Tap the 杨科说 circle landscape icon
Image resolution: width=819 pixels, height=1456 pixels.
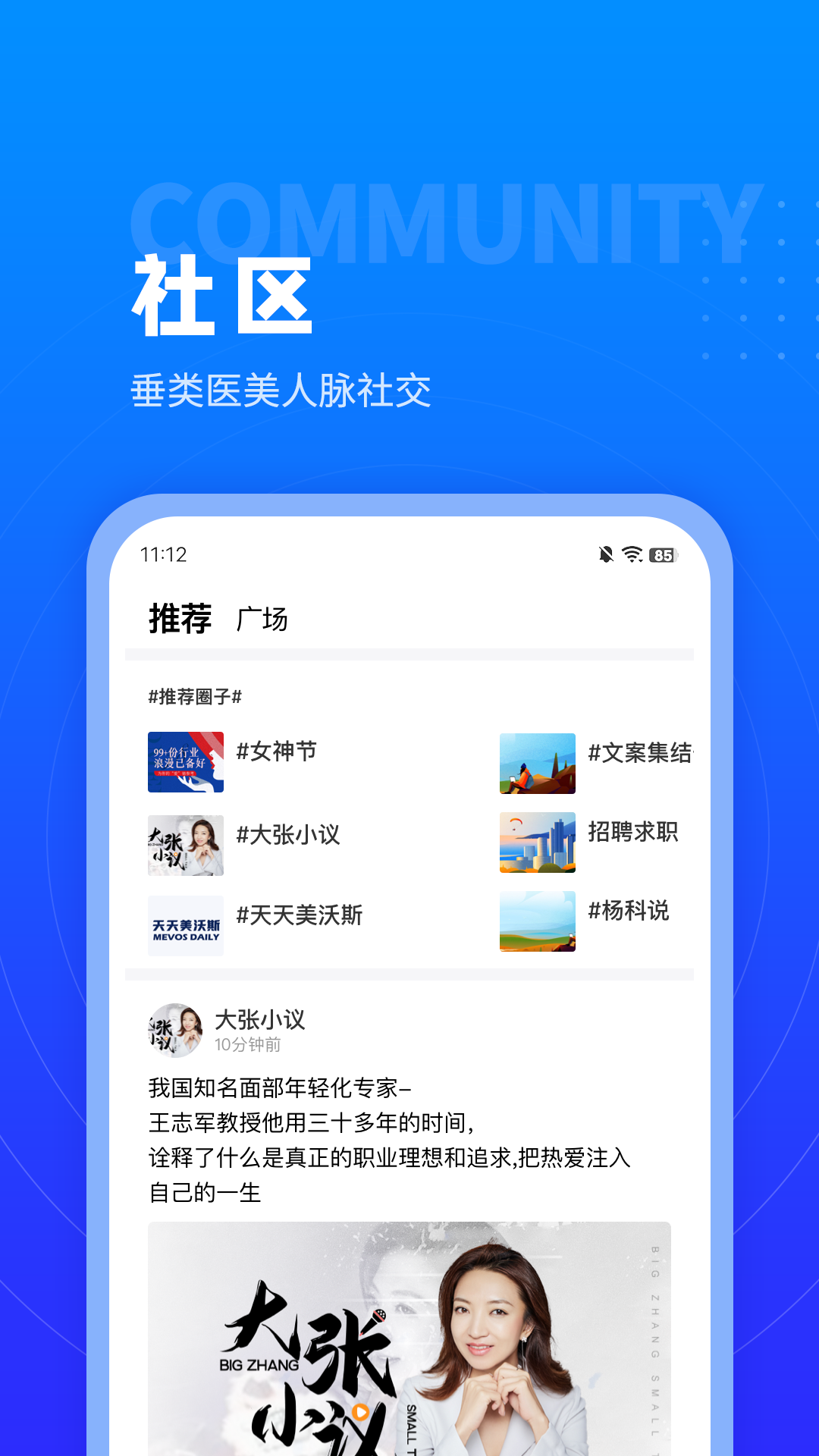point(538,921)
